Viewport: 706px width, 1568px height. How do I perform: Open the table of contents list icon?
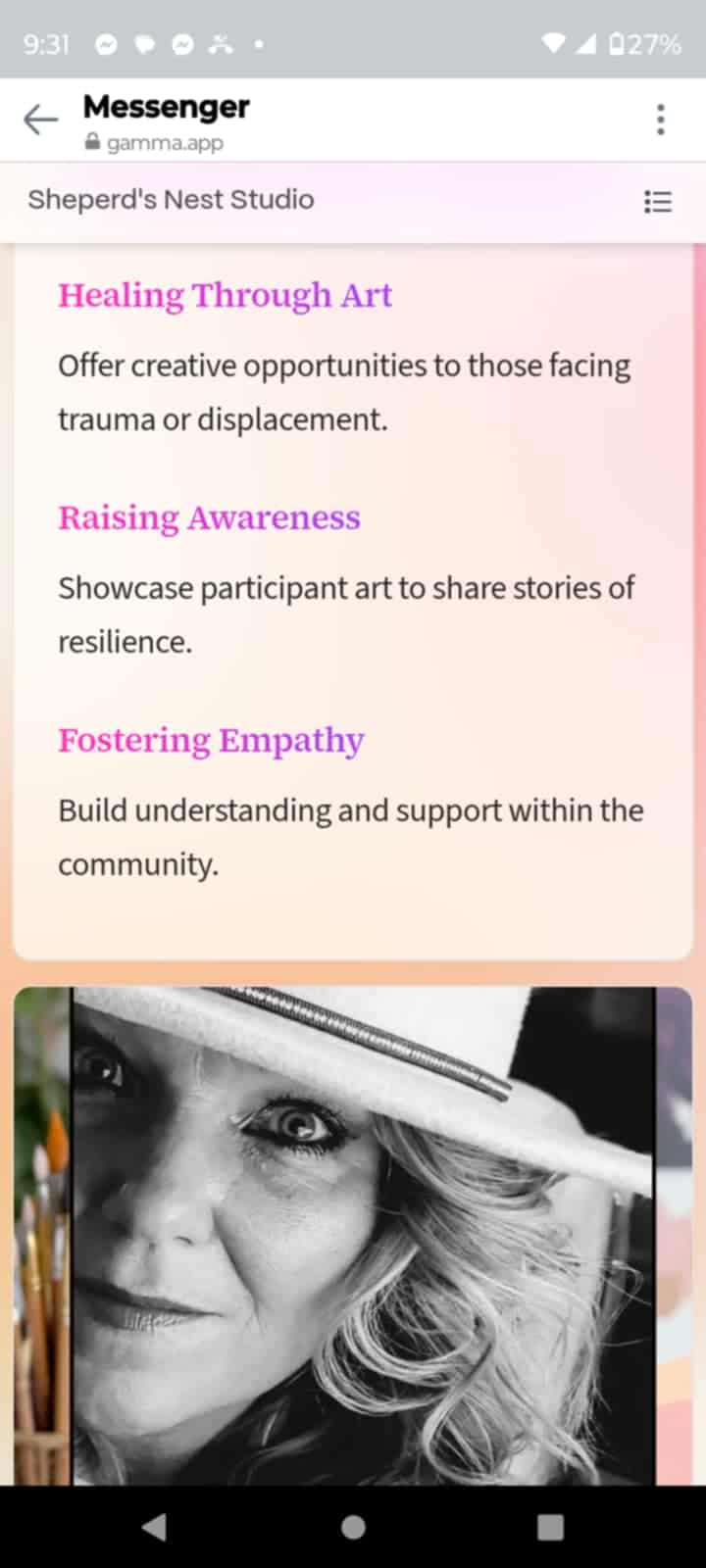click(x=657, y=202)
